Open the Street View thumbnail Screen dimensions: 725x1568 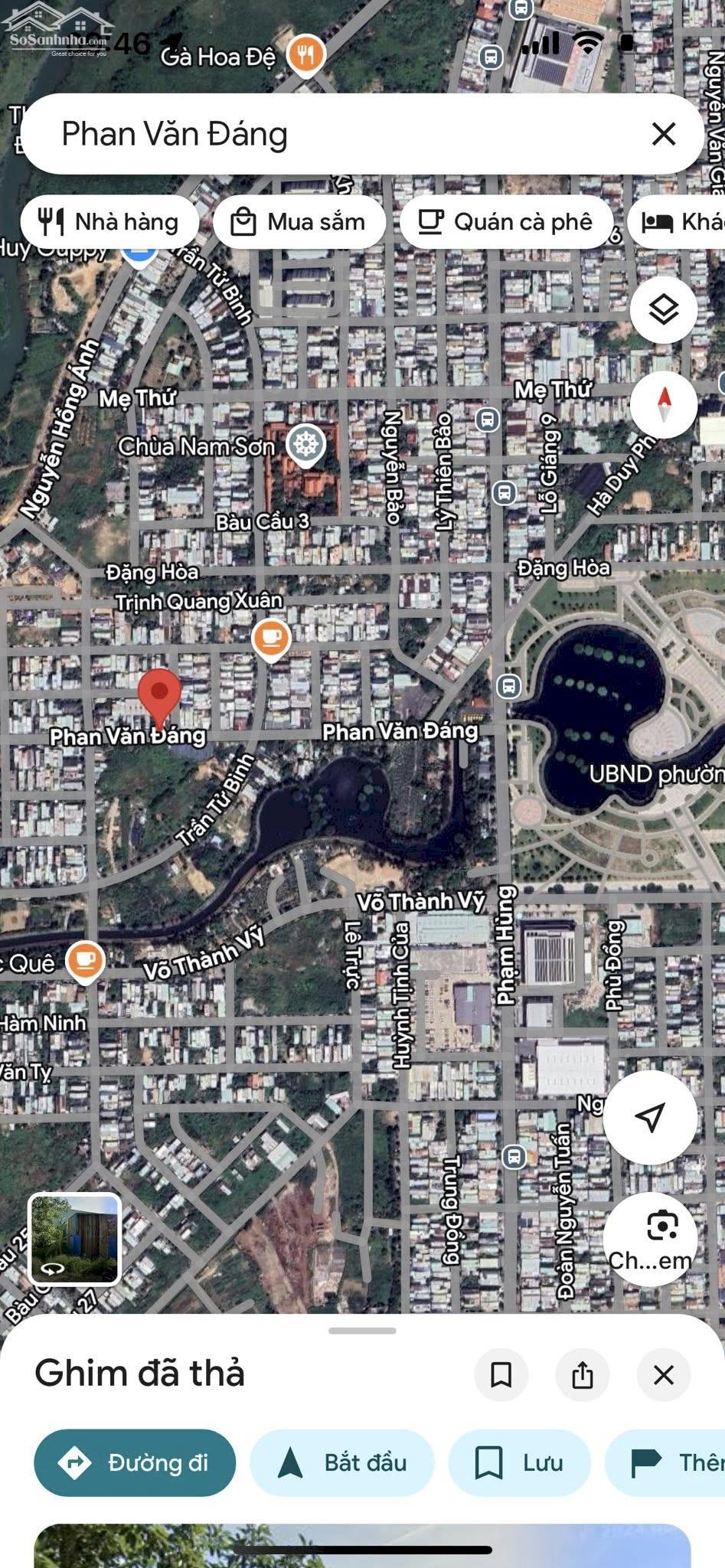pyautogui.click(x=74, y=1238)
